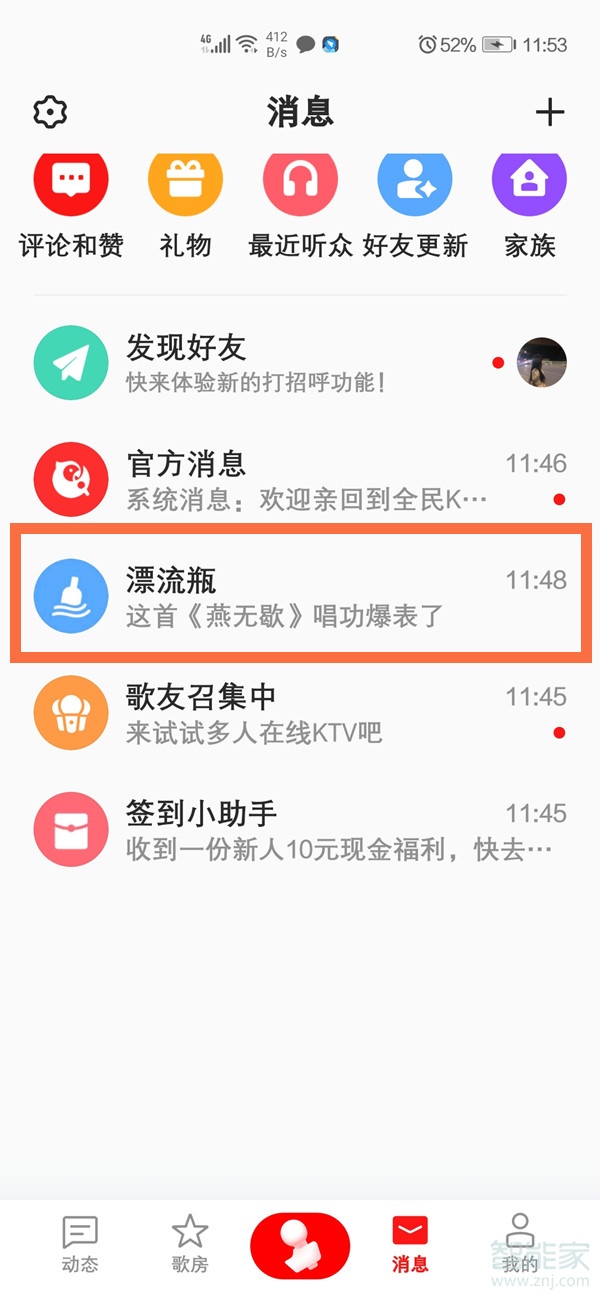Screen dimensions: 600x1300
Task: Open the 发现好友 row
Action: (300, 363)
